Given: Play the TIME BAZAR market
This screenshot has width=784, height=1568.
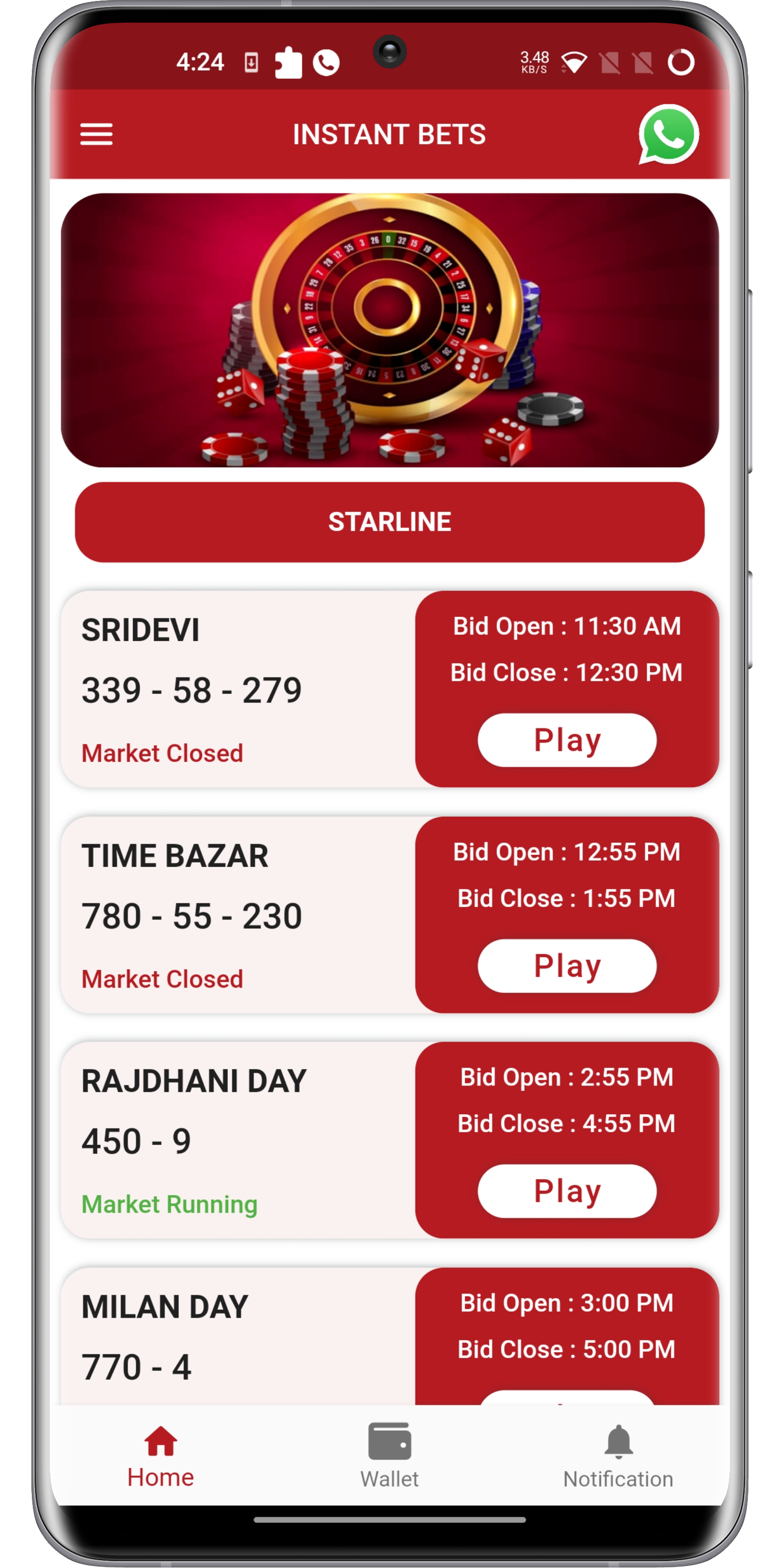Looking at the screenshot, I should (566, 965).
